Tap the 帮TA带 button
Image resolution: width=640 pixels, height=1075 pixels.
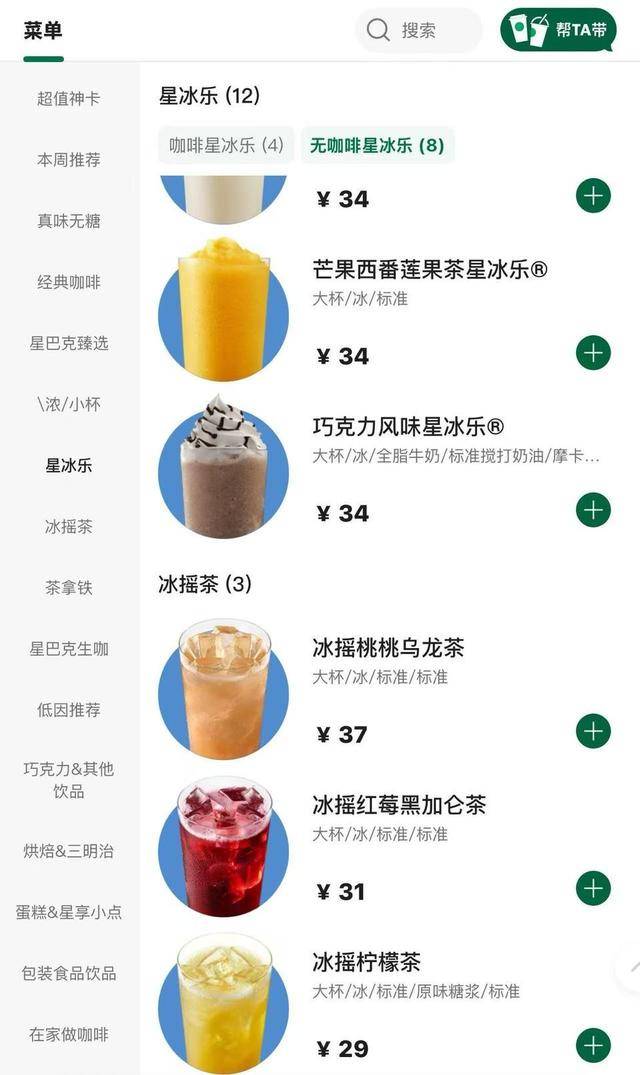coord(558,30)
